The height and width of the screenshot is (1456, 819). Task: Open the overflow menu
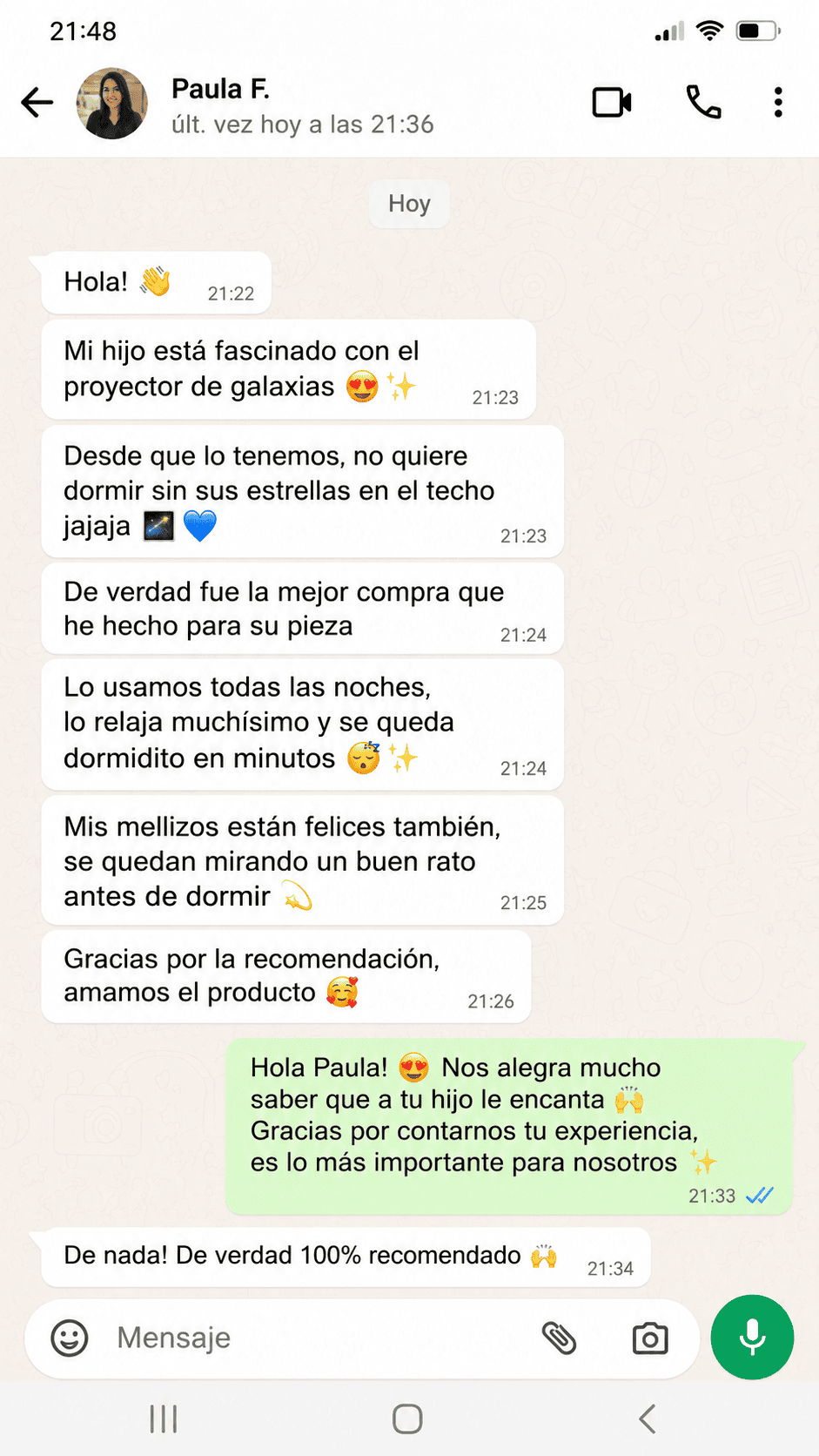point(778,103)
